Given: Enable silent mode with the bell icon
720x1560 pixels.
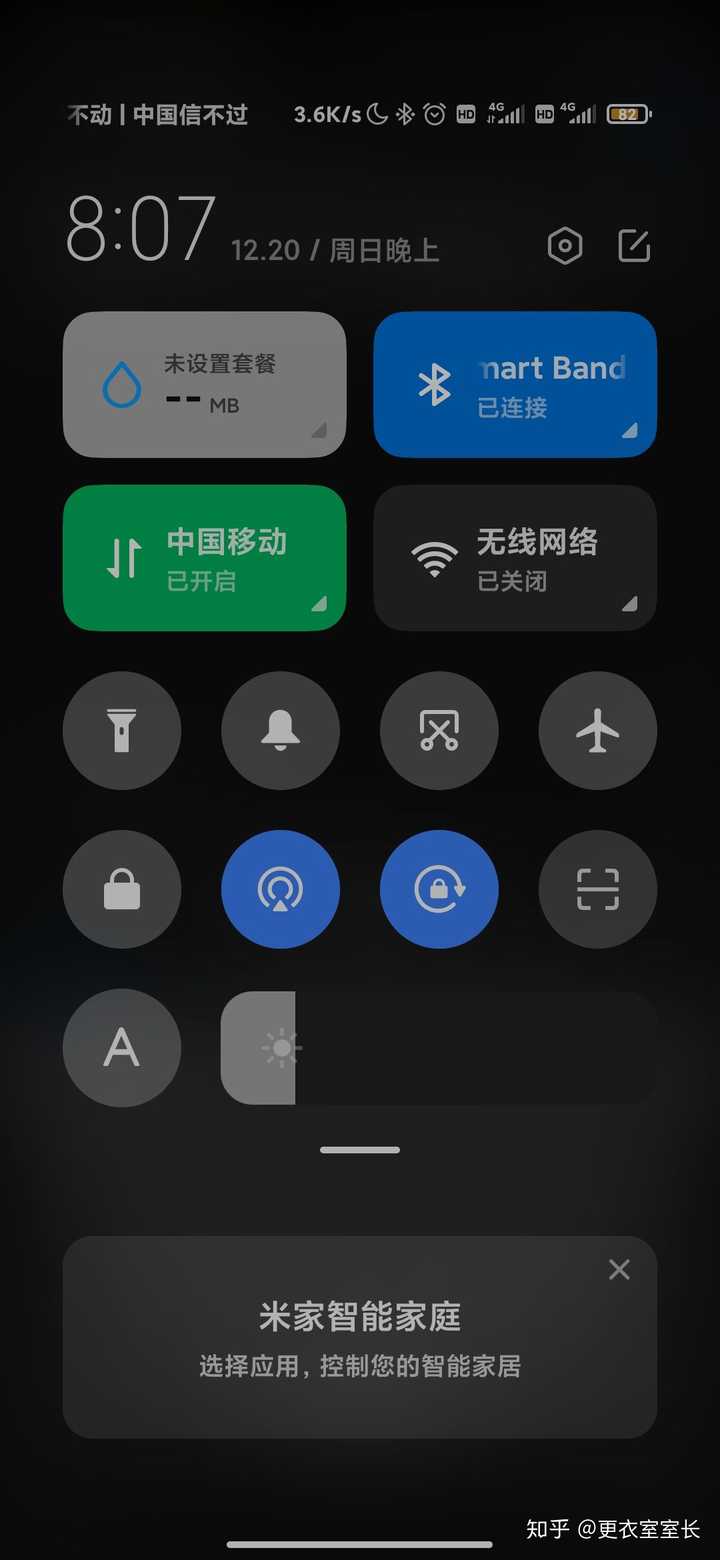Looking at the screenshot, I should point(281,730).
